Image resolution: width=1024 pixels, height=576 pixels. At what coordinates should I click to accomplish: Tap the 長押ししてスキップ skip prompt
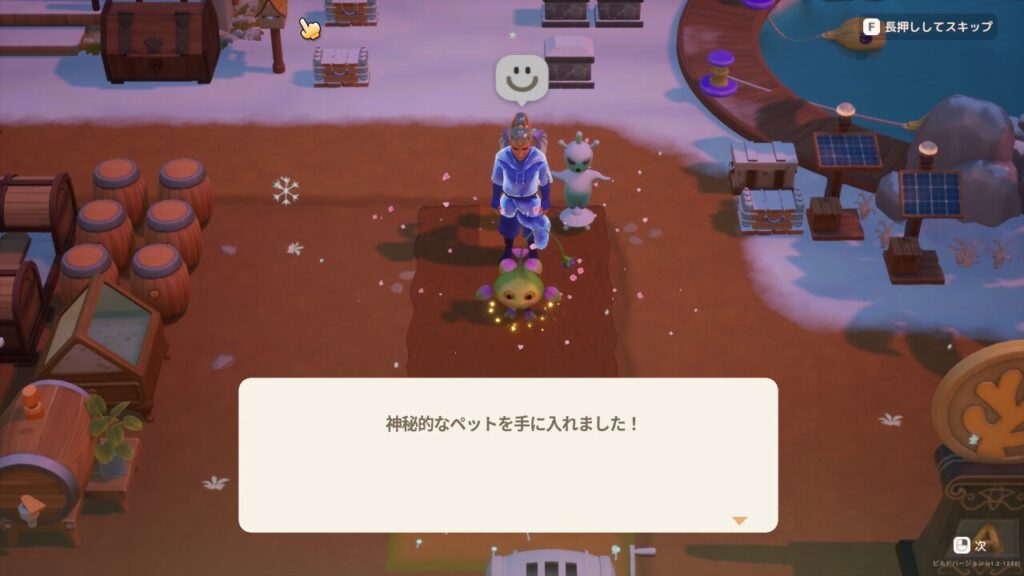[x=929, y=26]
